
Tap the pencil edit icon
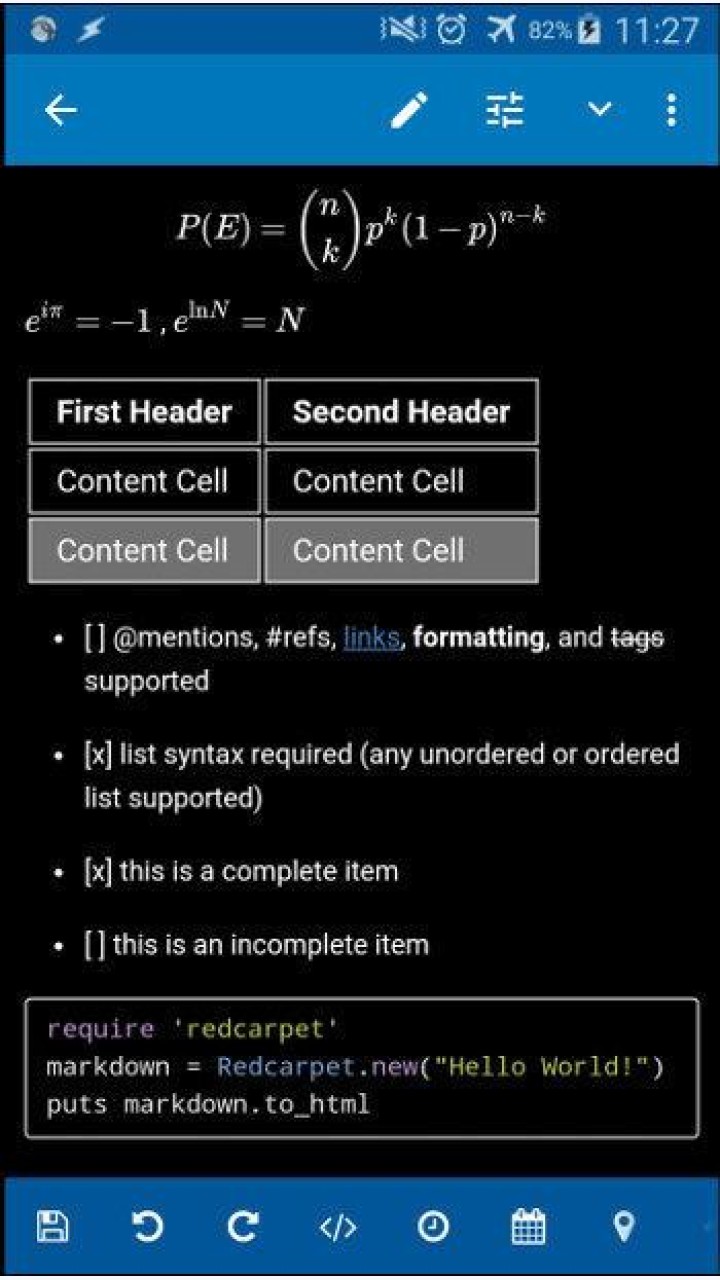click(x=409, y=110)
